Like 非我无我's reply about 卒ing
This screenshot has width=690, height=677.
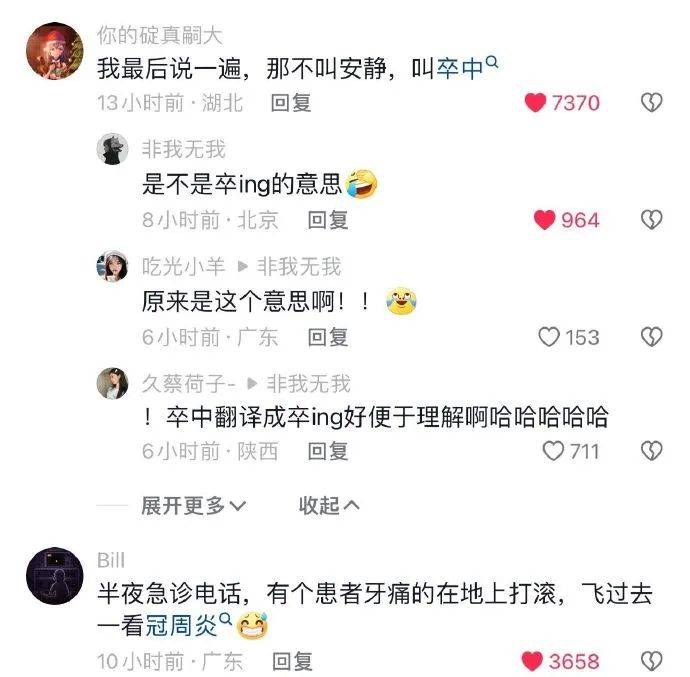coord(545,220)
